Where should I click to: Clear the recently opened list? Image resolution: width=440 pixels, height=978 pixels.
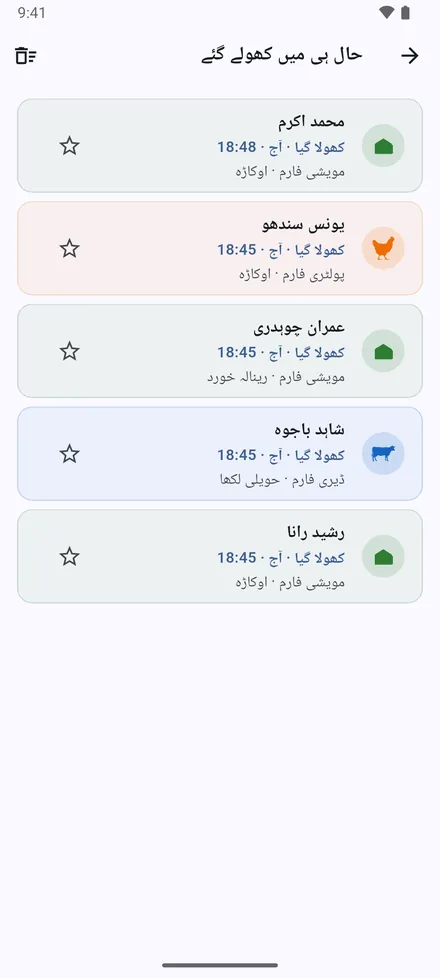click(x=26, y=56)
